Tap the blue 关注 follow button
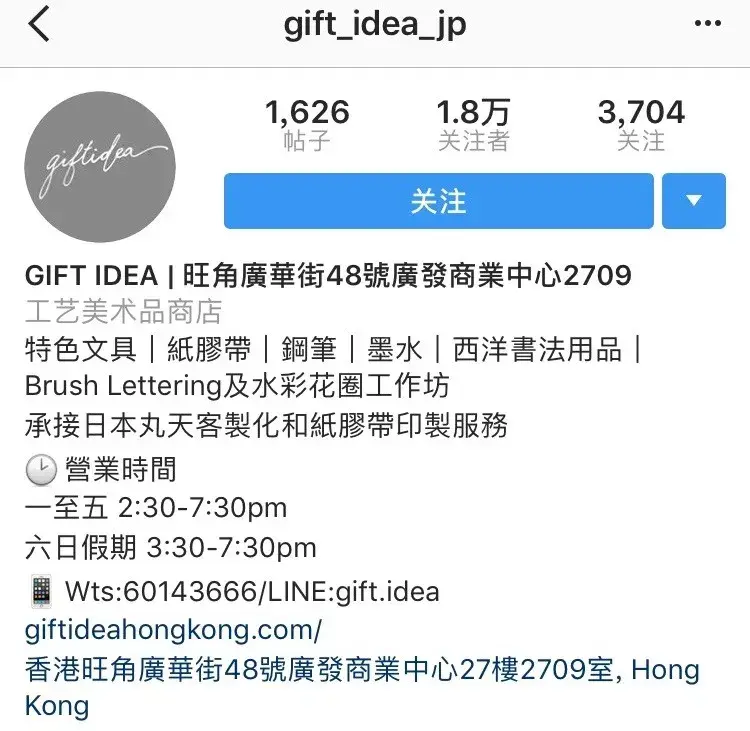Viewport: 750px width, 731px height. [x=438, y=201]
